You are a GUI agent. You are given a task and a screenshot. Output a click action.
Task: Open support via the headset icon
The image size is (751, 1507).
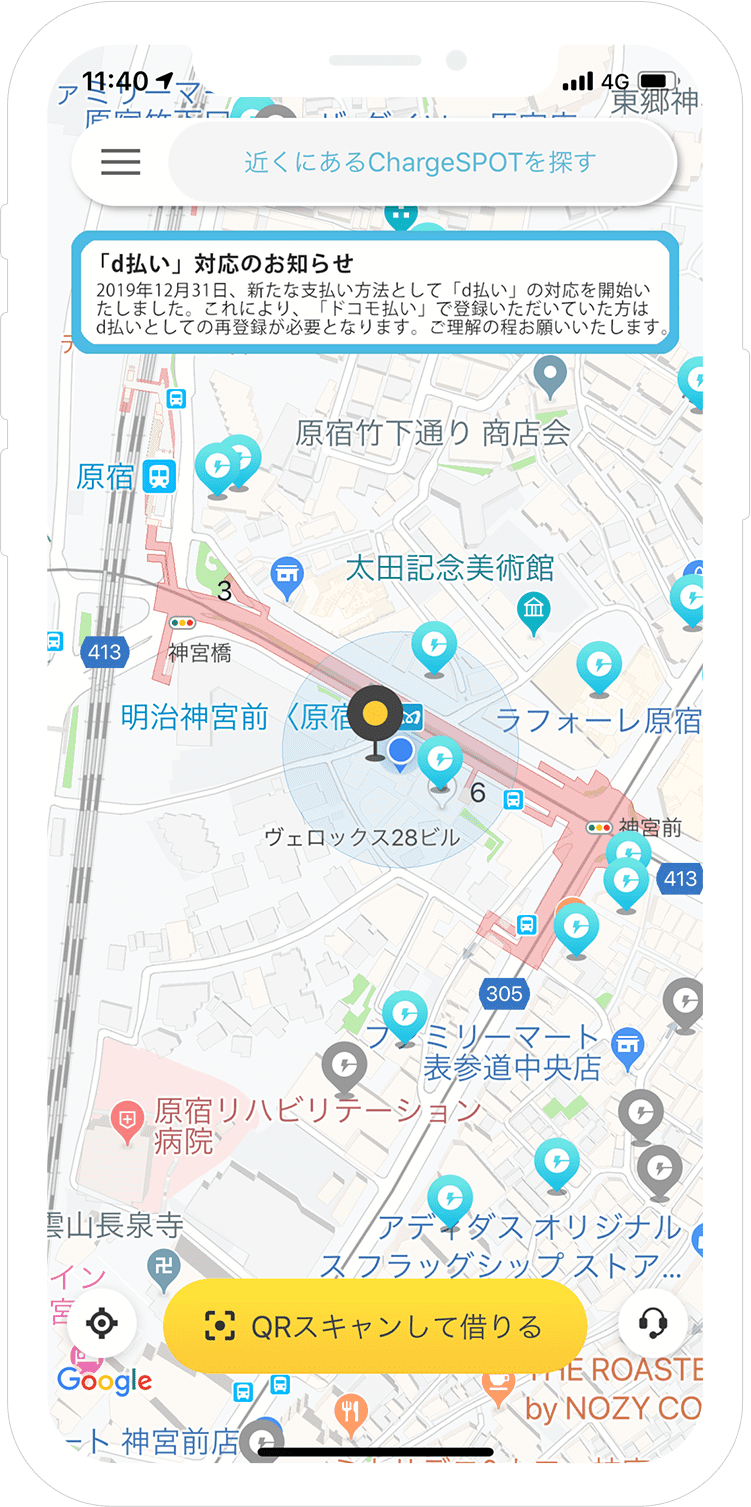[x=655, y=1322]
